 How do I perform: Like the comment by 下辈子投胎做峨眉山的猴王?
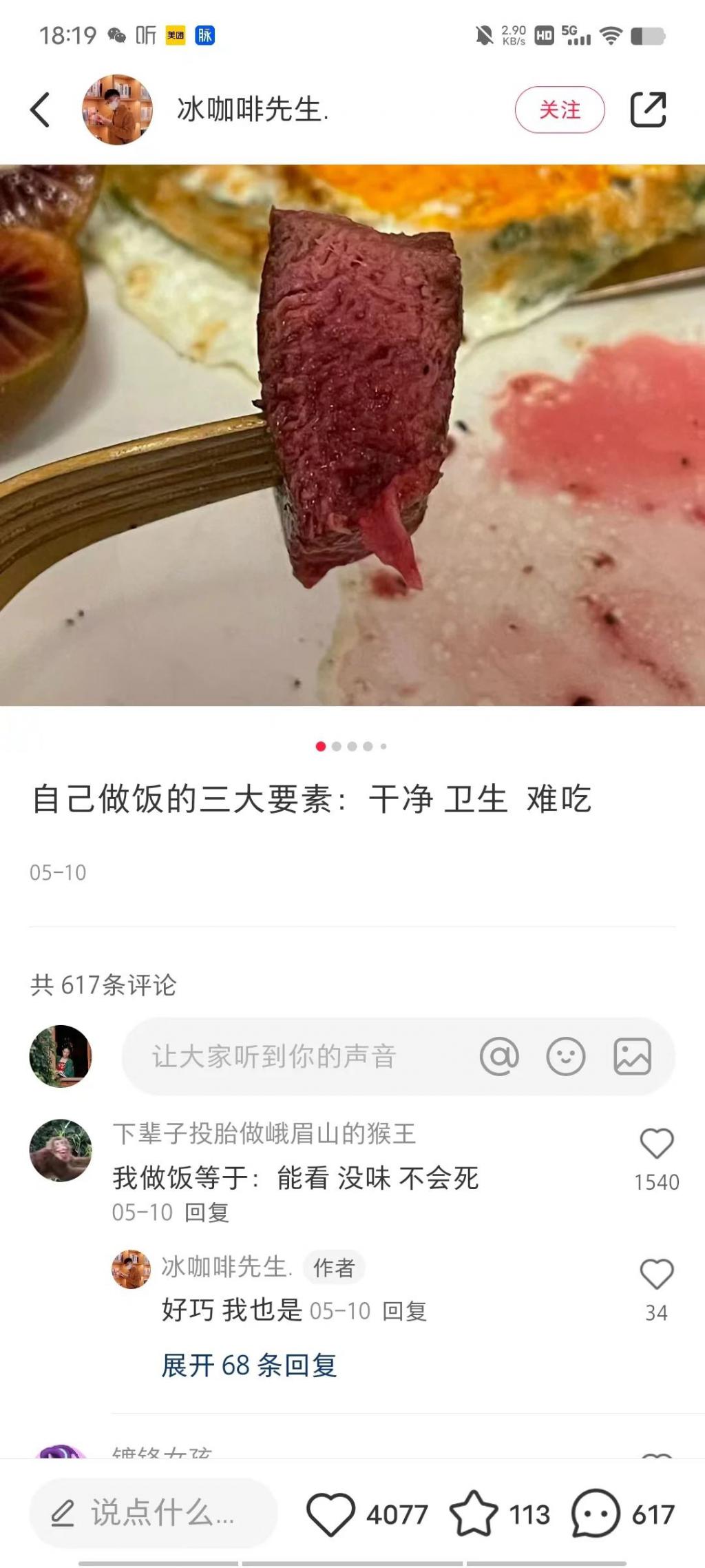point(656,1144)
